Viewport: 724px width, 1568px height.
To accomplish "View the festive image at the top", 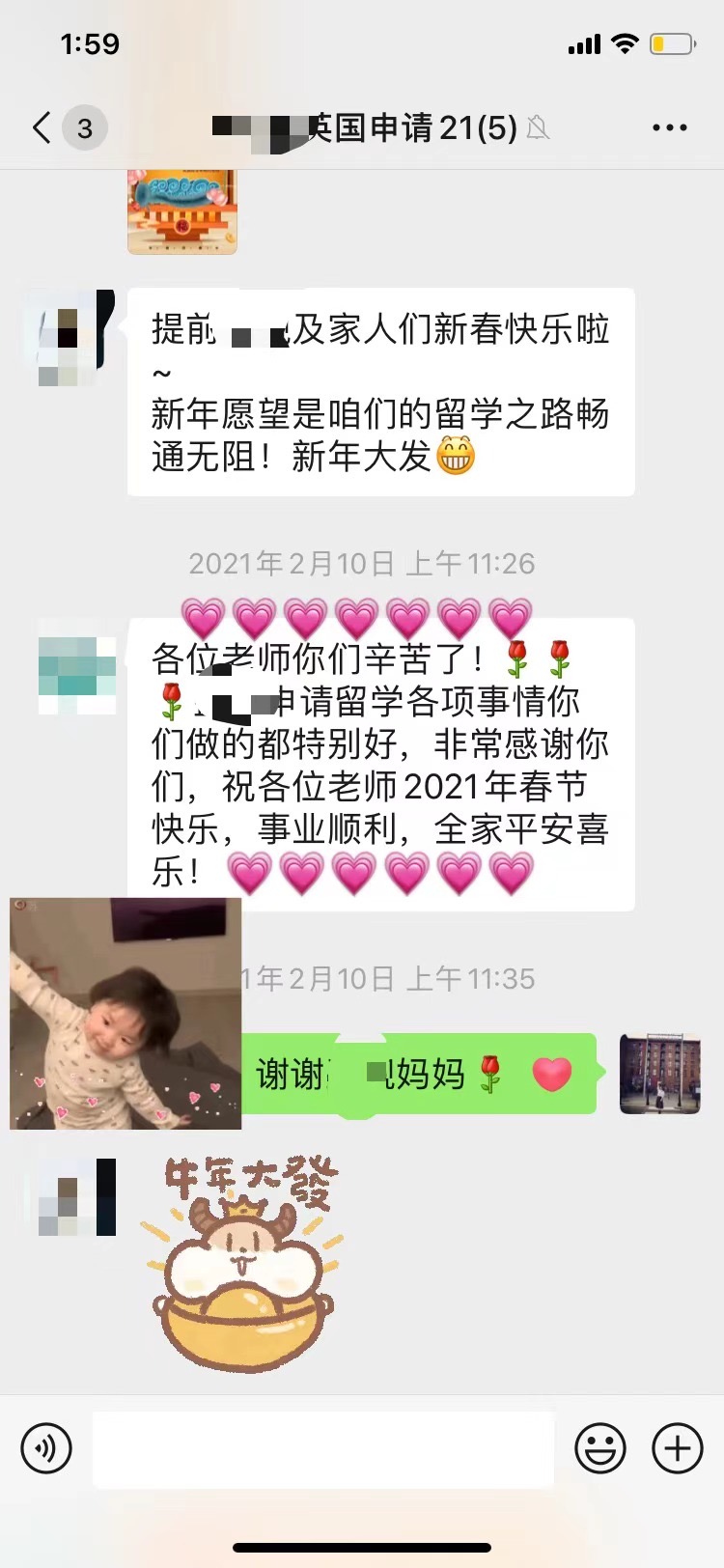I will (x=182, y=211).
